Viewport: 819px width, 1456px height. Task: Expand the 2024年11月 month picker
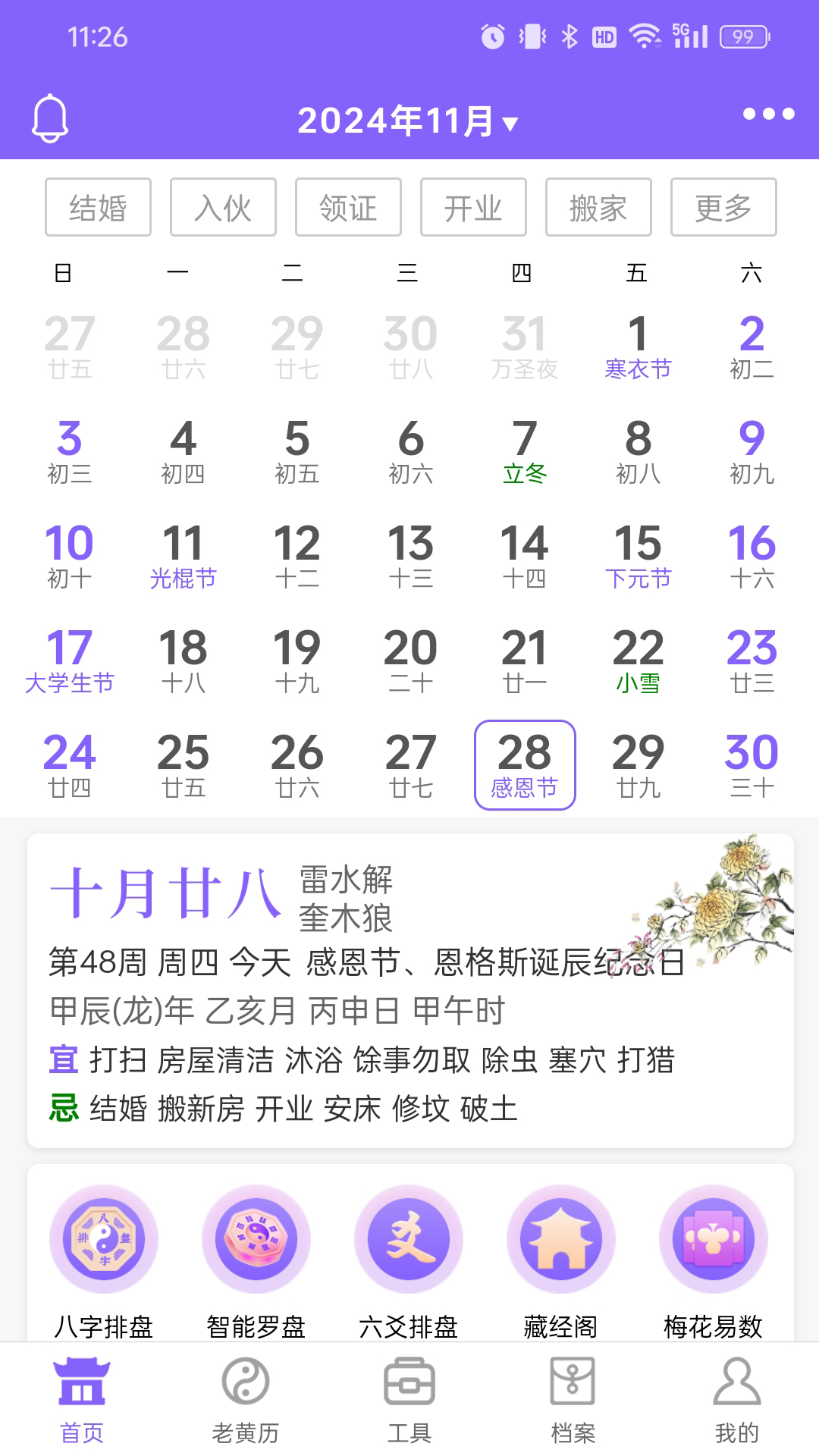pos(408,121)
